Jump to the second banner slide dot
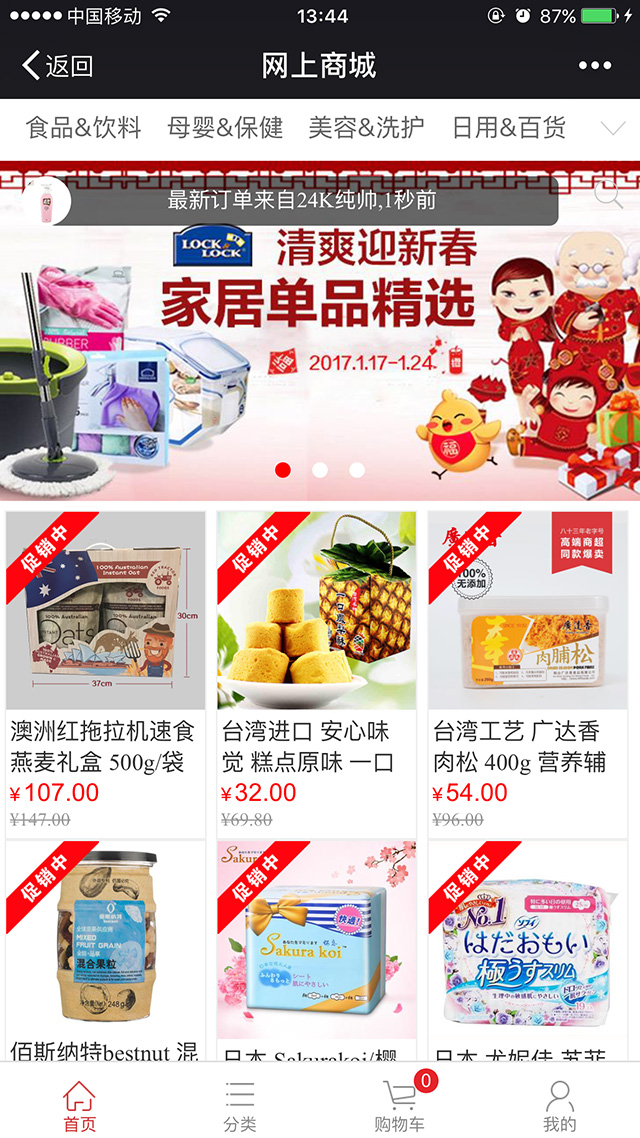The height and width of the screenshot is (1138, 640). [320, 469]
